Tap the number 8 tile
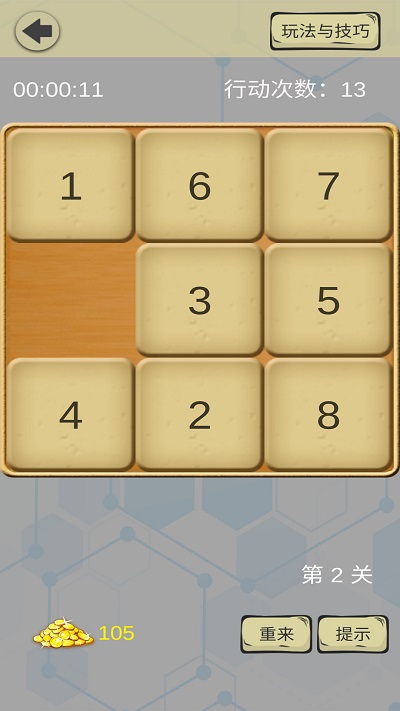Screen dimensions: 400x711 click(329, 414)
